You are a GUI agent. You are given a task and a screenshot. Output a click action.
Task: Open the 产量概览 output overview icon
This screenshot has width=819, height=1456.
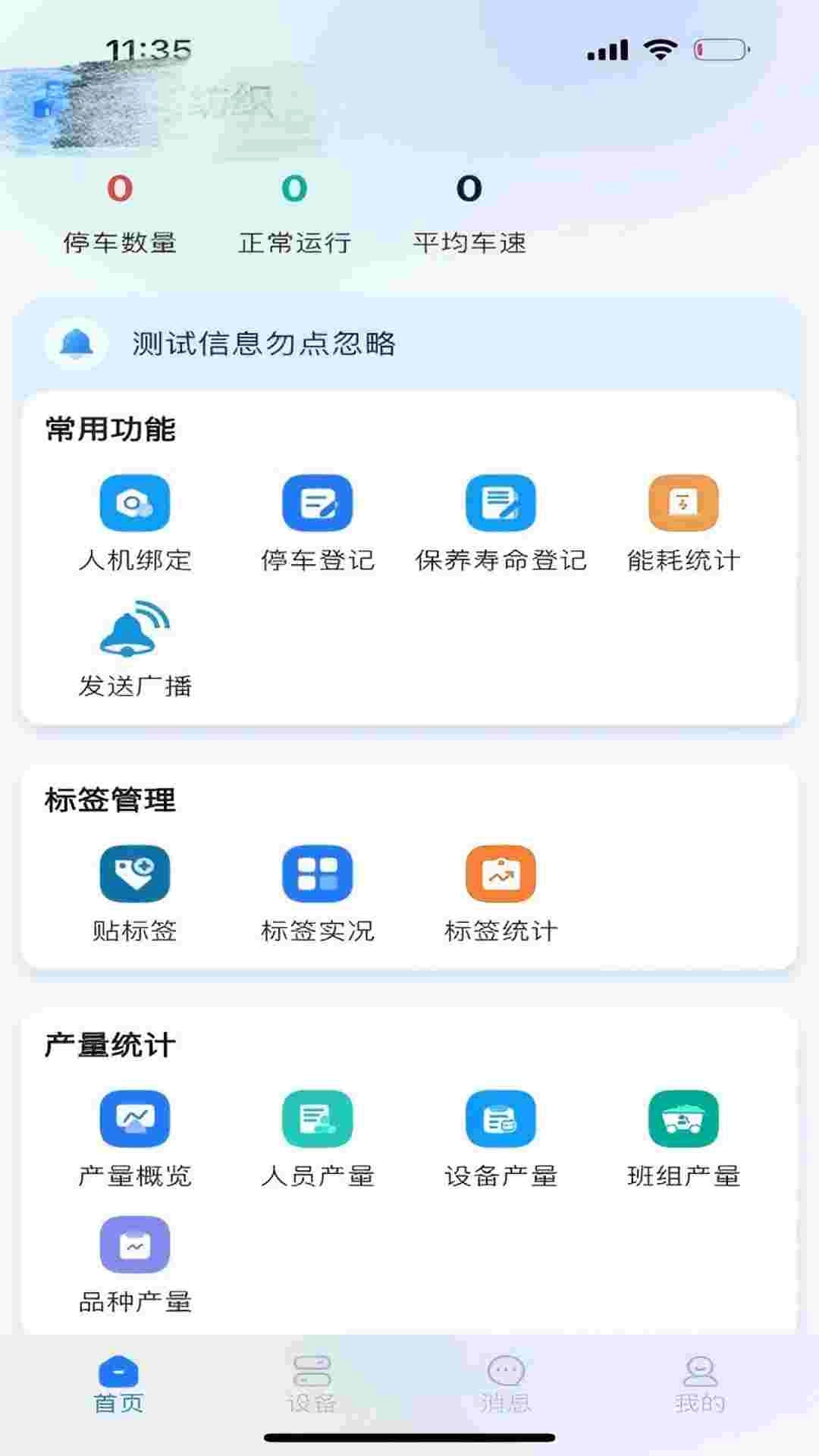coord(134,1117)
